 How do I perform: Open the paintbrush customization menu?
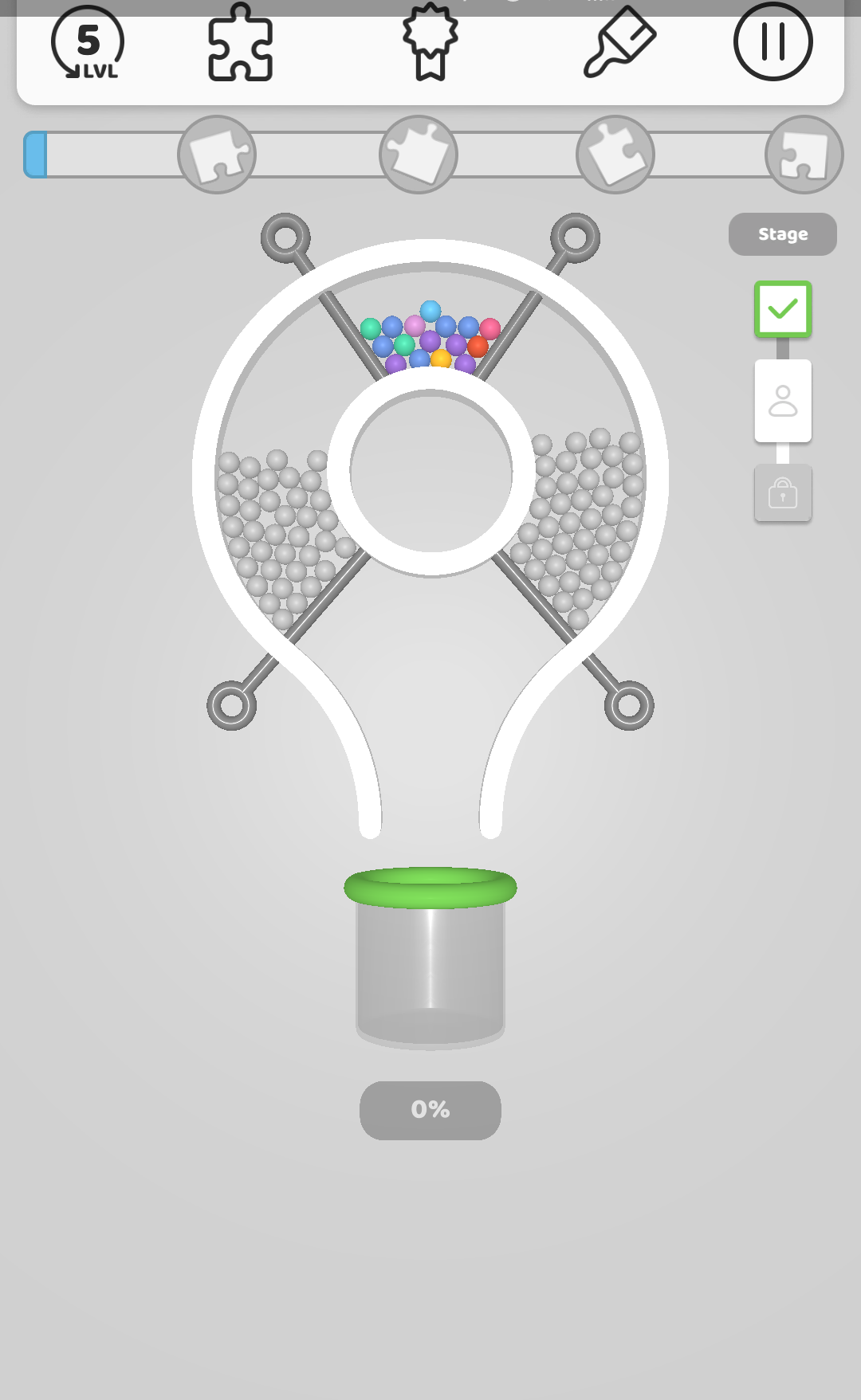tap(619, 43)
